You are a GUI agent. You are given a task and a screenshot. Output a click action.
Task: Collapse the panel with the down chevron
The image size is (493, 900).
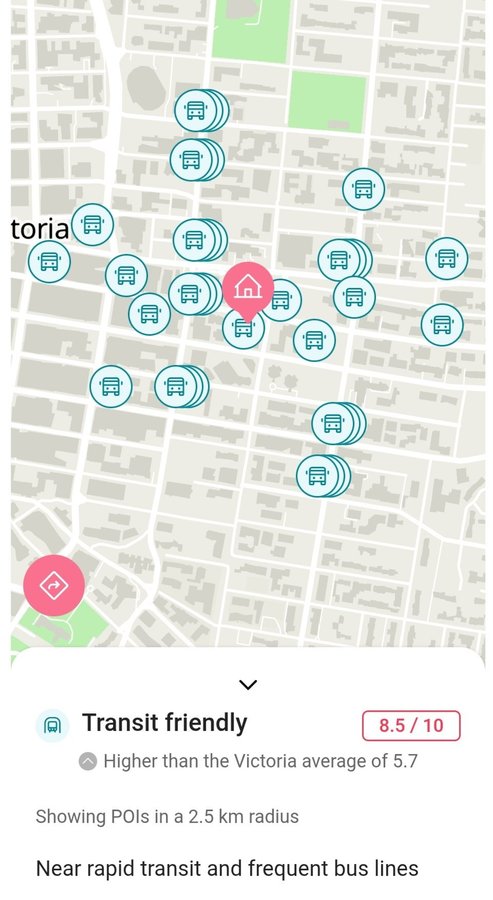point(247,684)
